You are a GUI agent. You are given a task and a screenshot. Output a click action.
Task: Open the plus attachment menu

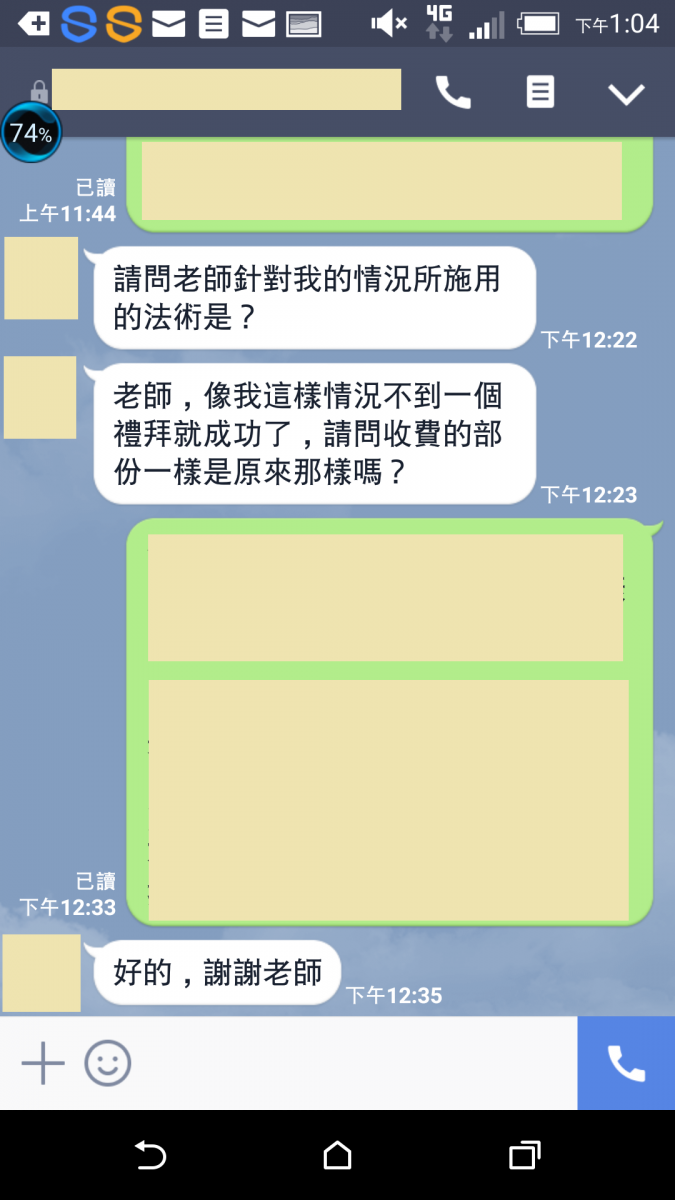point(43,1063)
